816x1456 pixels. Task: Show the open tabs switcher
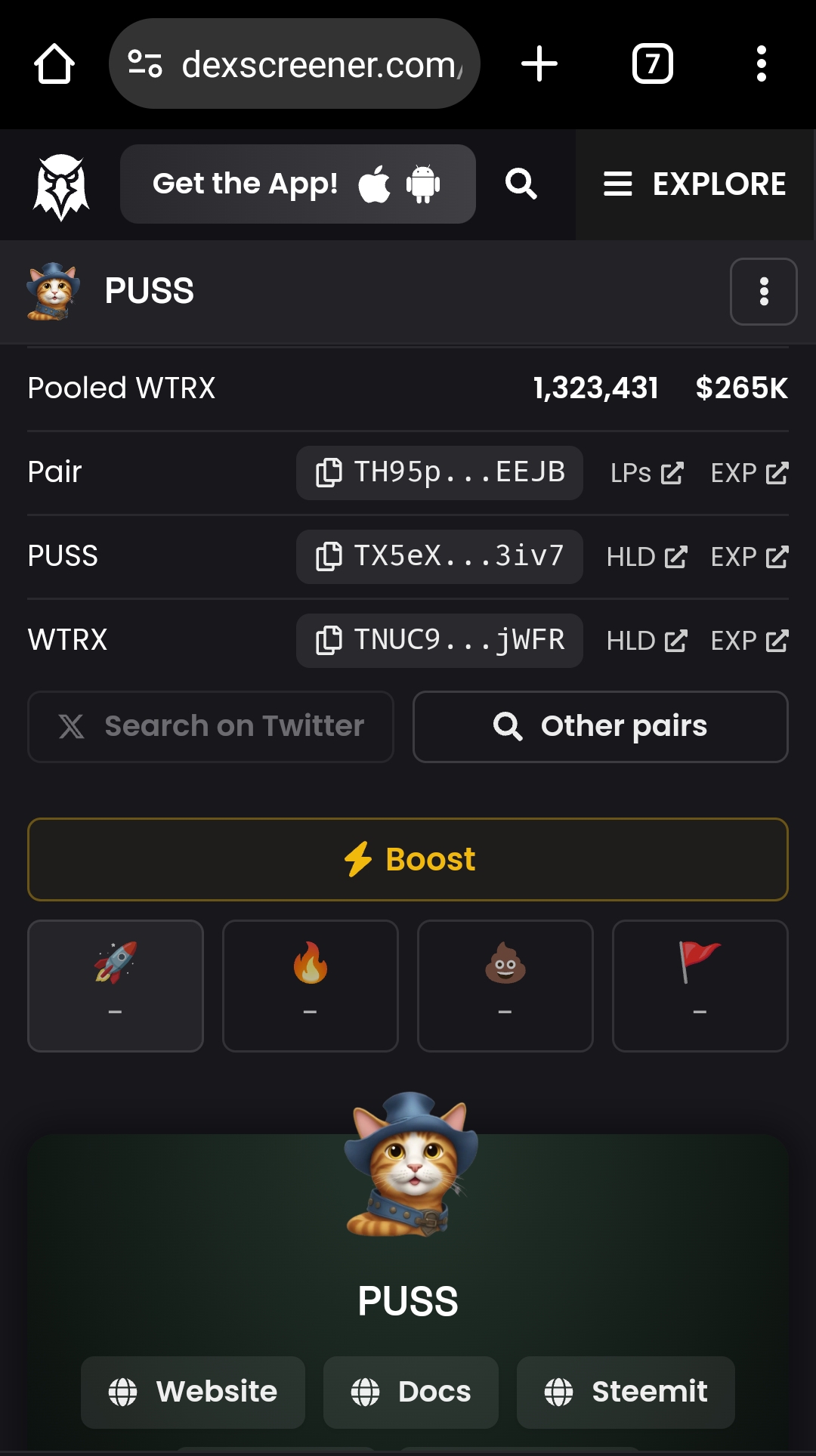click(652, 64)
